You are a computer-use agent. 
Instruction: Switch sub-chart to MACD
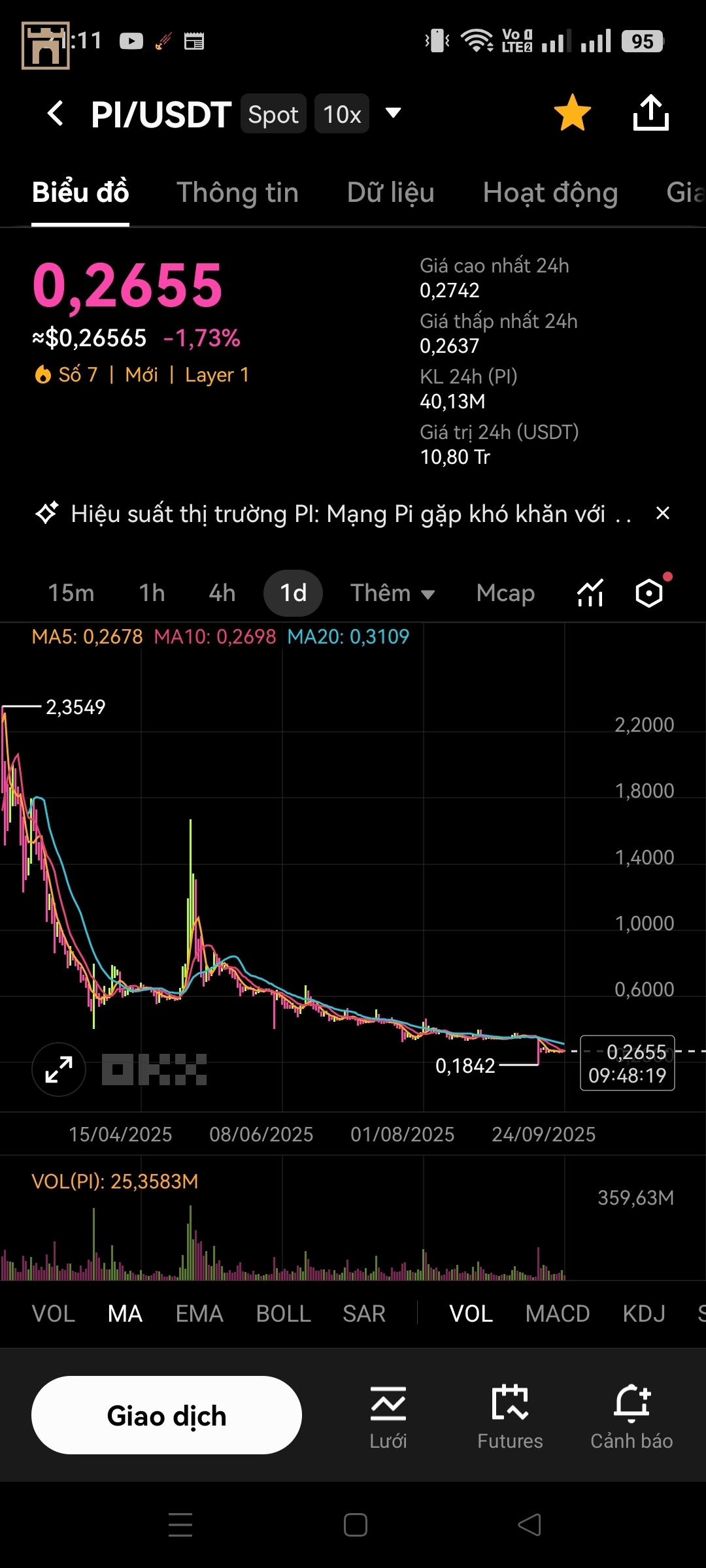click(x=557, y=1314)
